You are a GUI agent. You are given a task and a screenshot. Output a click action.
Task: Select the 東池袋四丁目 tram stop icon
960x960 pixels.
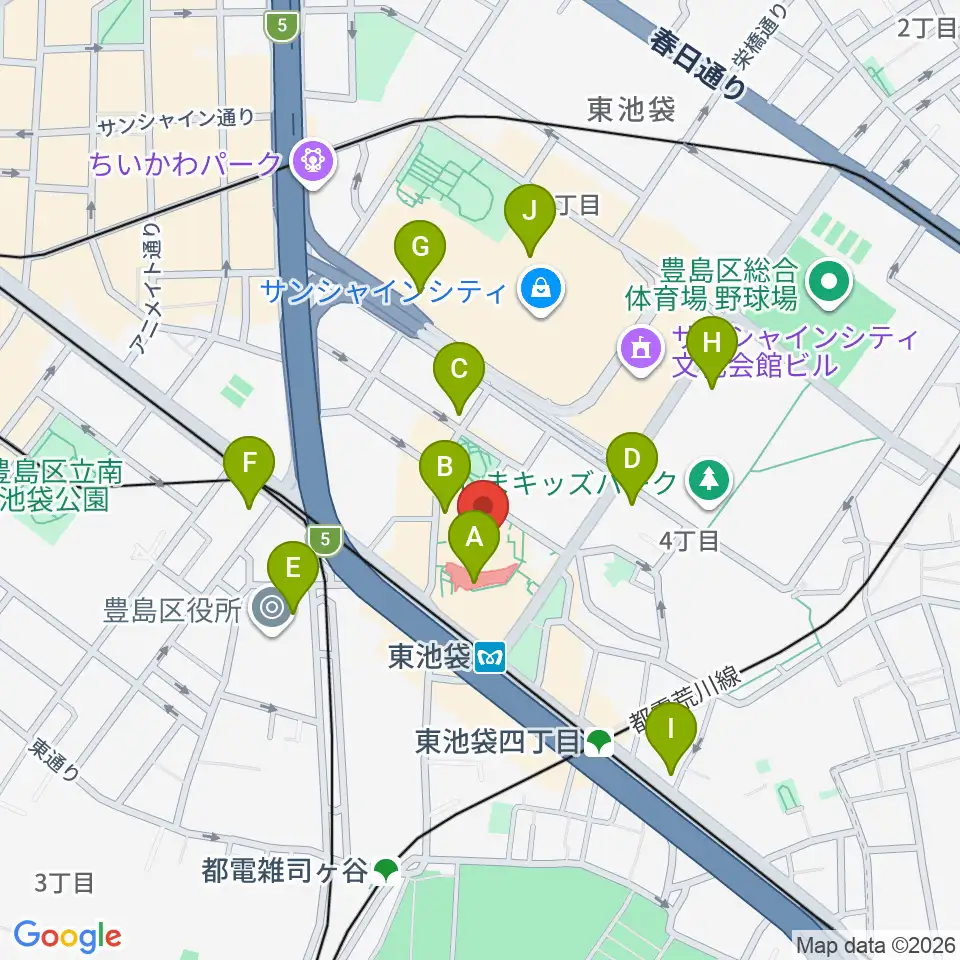[x=599, y=743]
